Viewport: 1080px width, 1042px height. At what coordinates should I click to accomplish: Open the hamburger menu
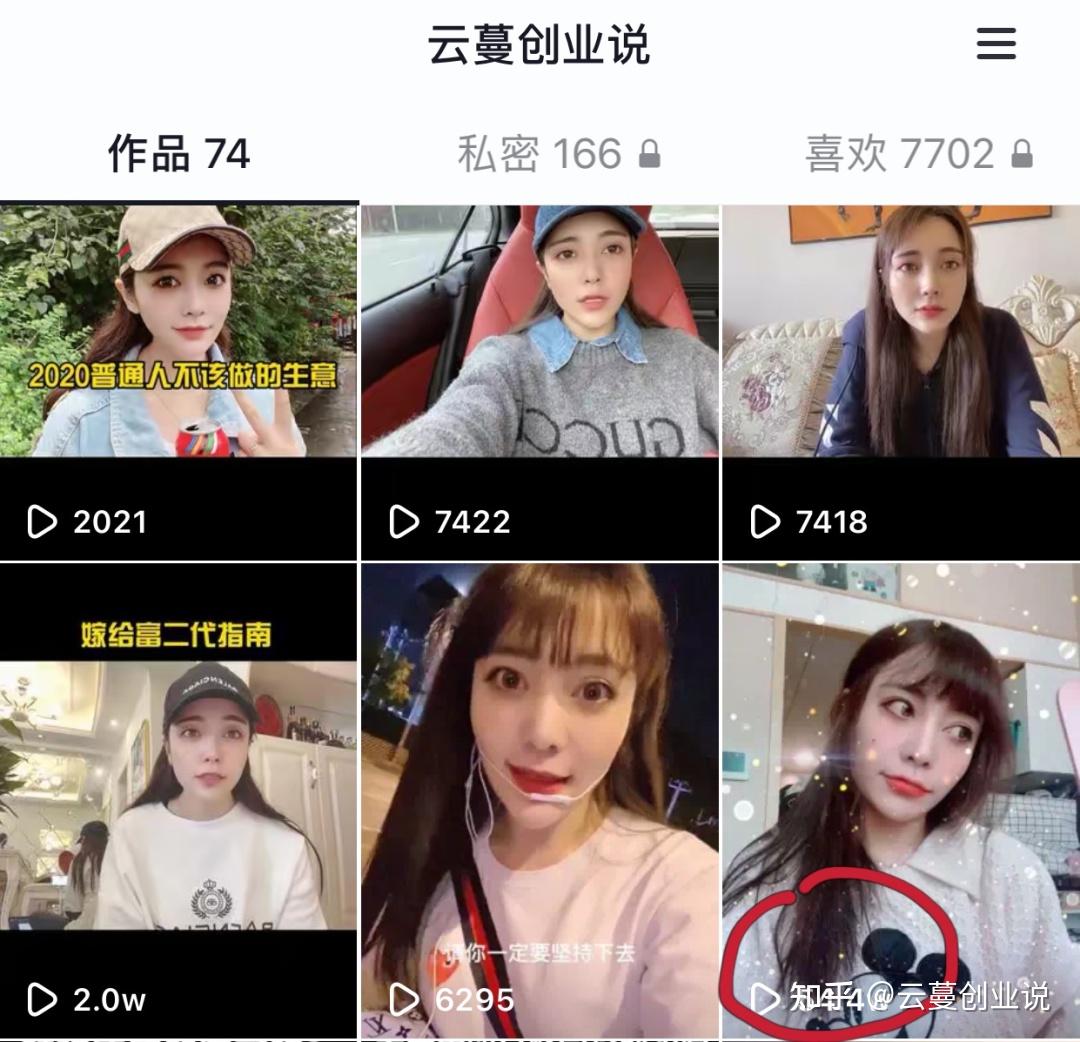[x=996, y=44]
